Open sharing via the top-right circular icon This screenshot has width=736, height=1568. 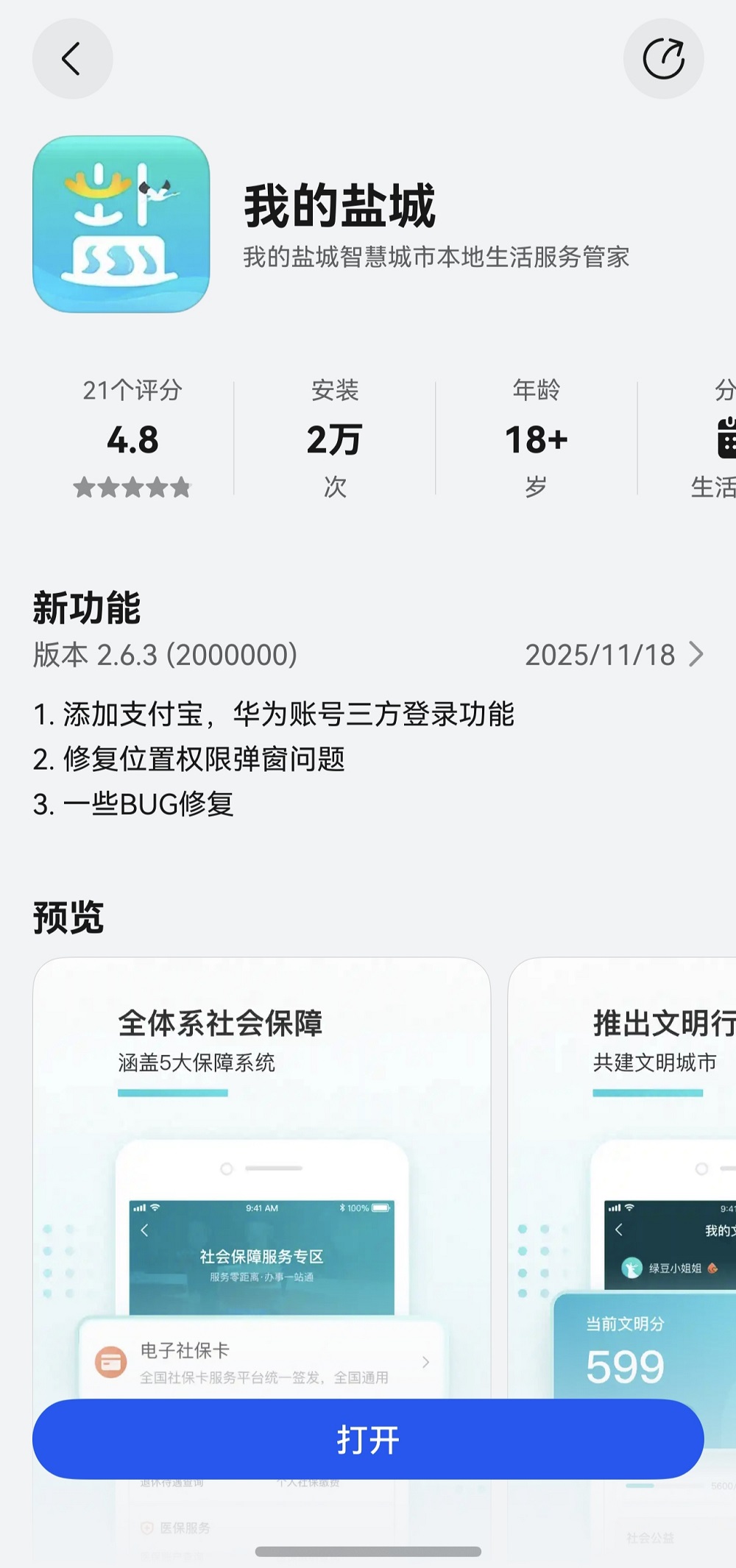pyautogui.click(x=663, y=59)
